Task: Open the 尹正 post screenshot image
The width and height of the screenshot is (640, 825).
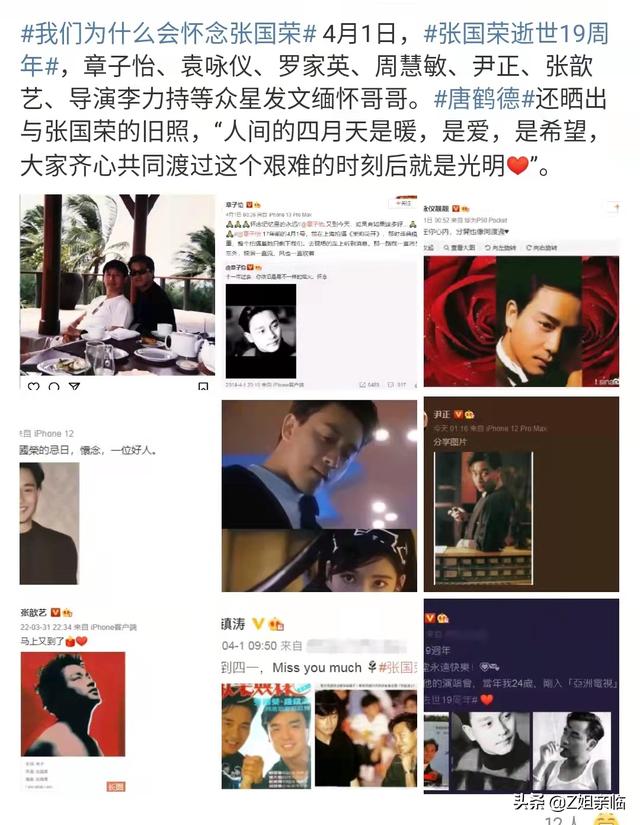Action: (x=521, y=493)
